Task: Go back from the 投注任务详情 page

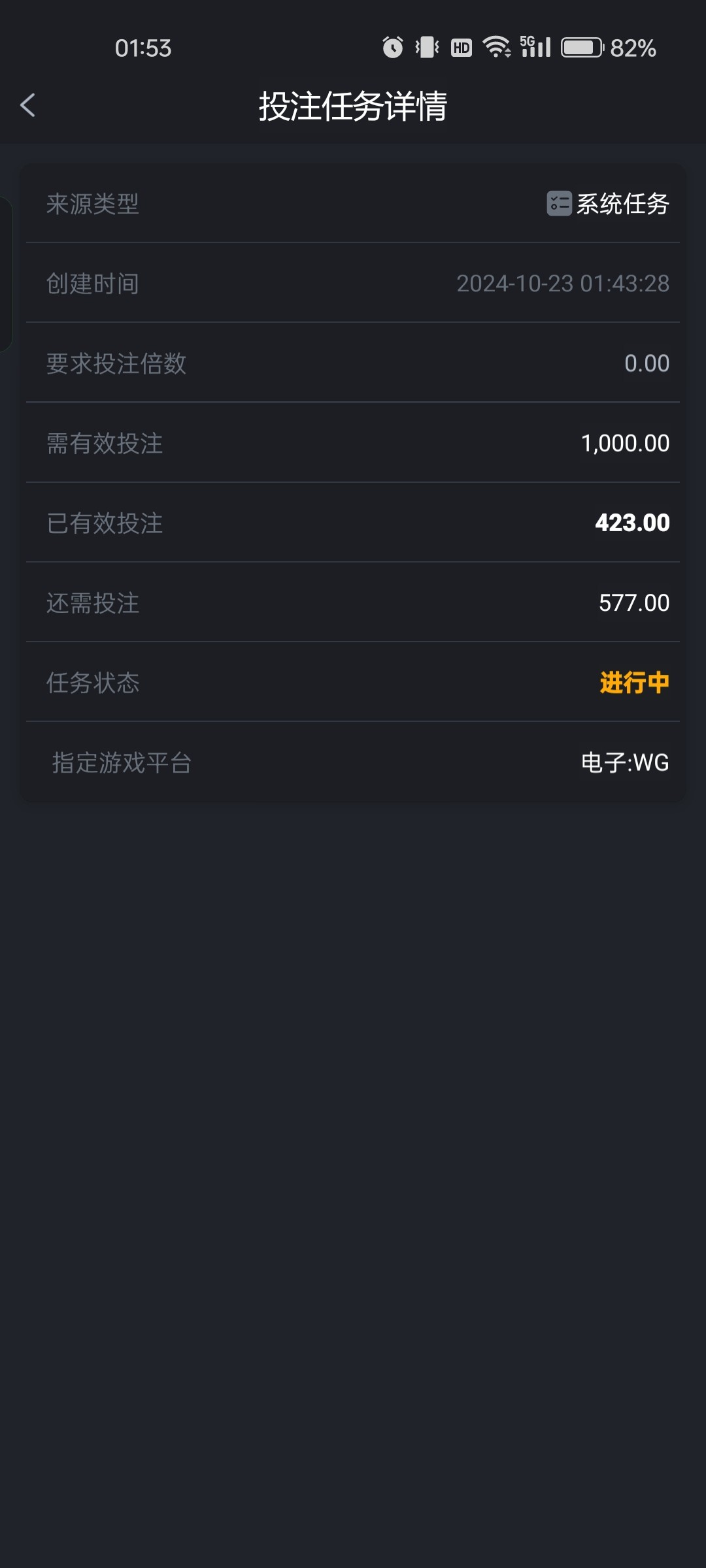Action: point(27,105)
